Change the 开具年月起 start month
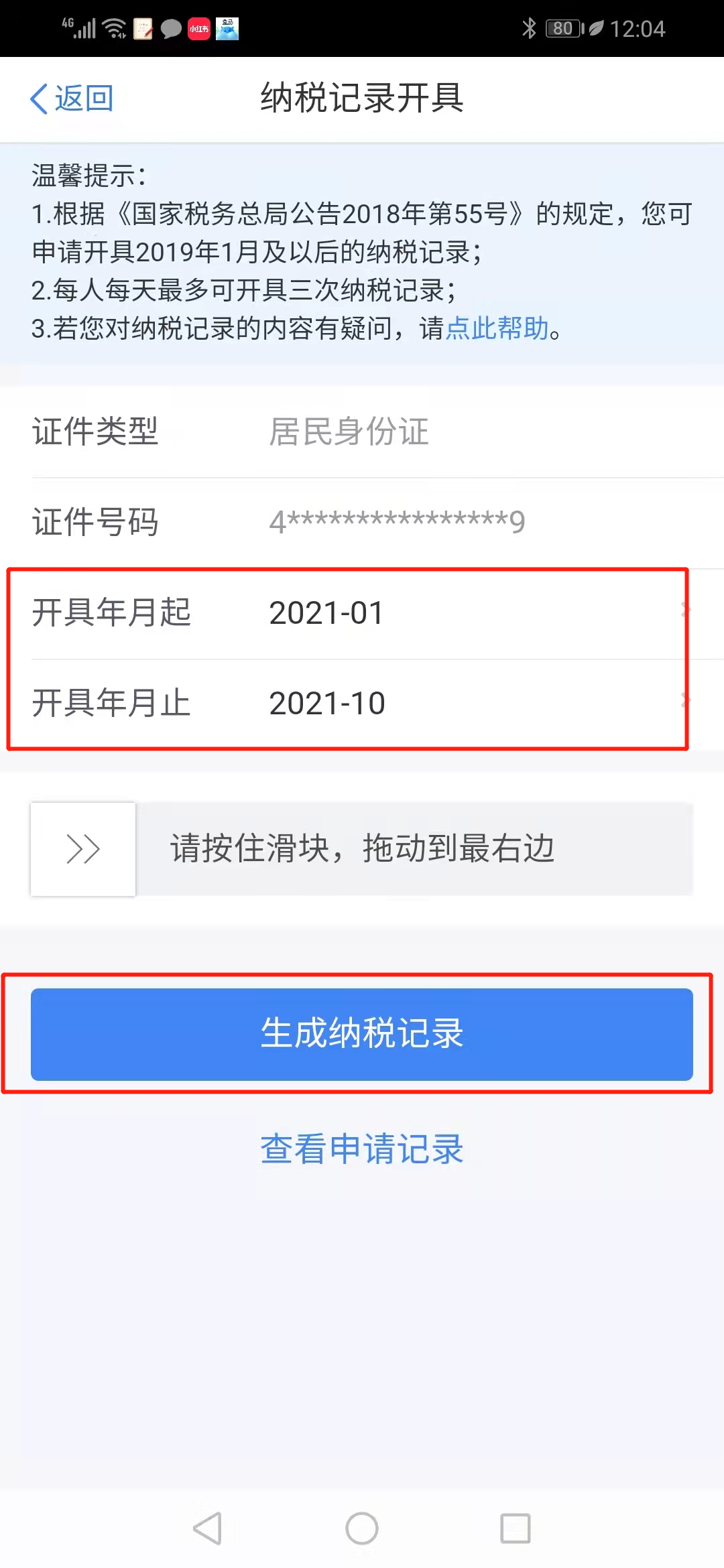The height and width of the screenshot is (1568, 724). coord(362,613)
